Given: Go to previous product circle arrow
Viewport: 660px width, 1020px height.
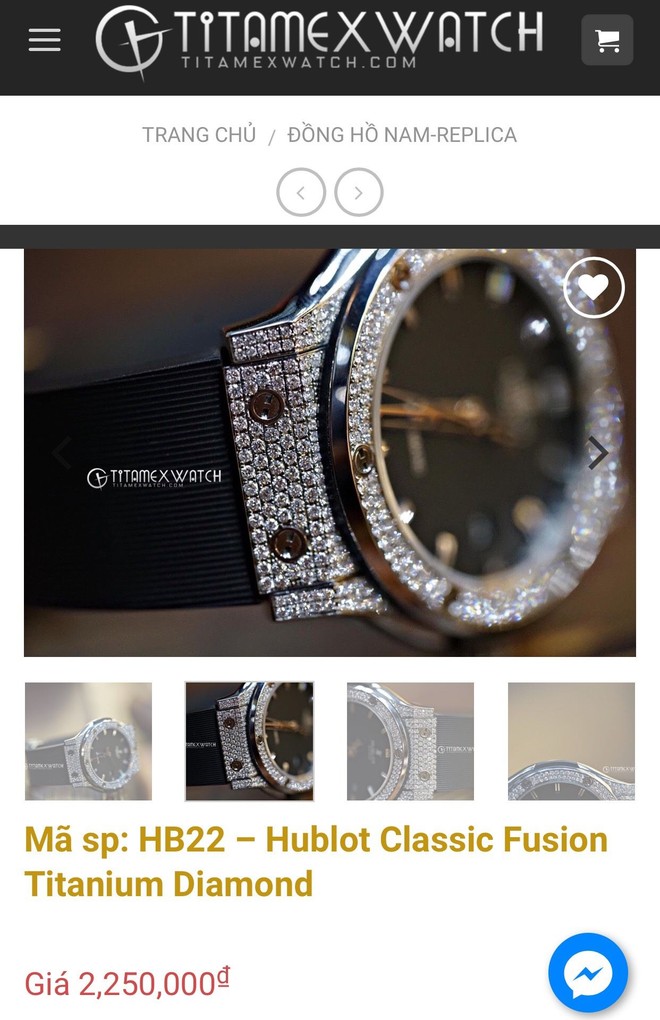Looking at the screenshot, I should click(301, 192).
